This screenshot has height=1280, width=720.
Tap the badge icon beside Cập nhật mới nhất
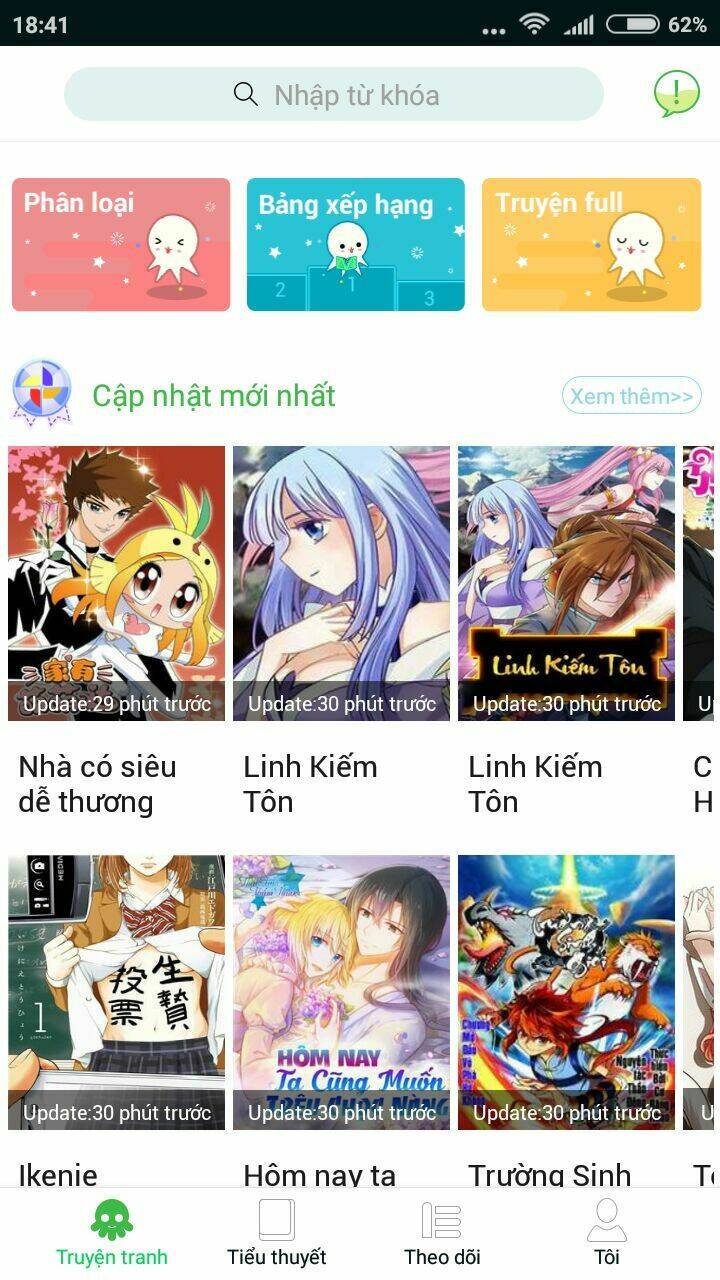(x=42, y=388)
